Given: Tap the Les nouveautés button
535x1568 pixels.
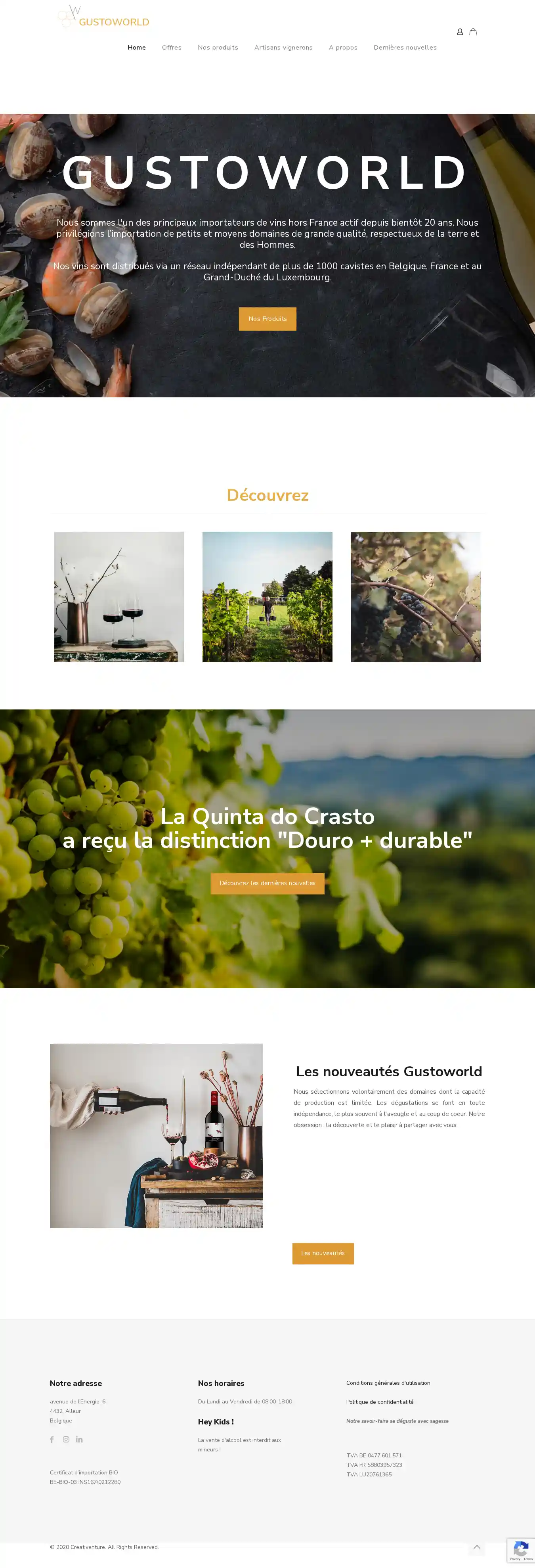Looking at the screenshot, I should pos(323,1253).
